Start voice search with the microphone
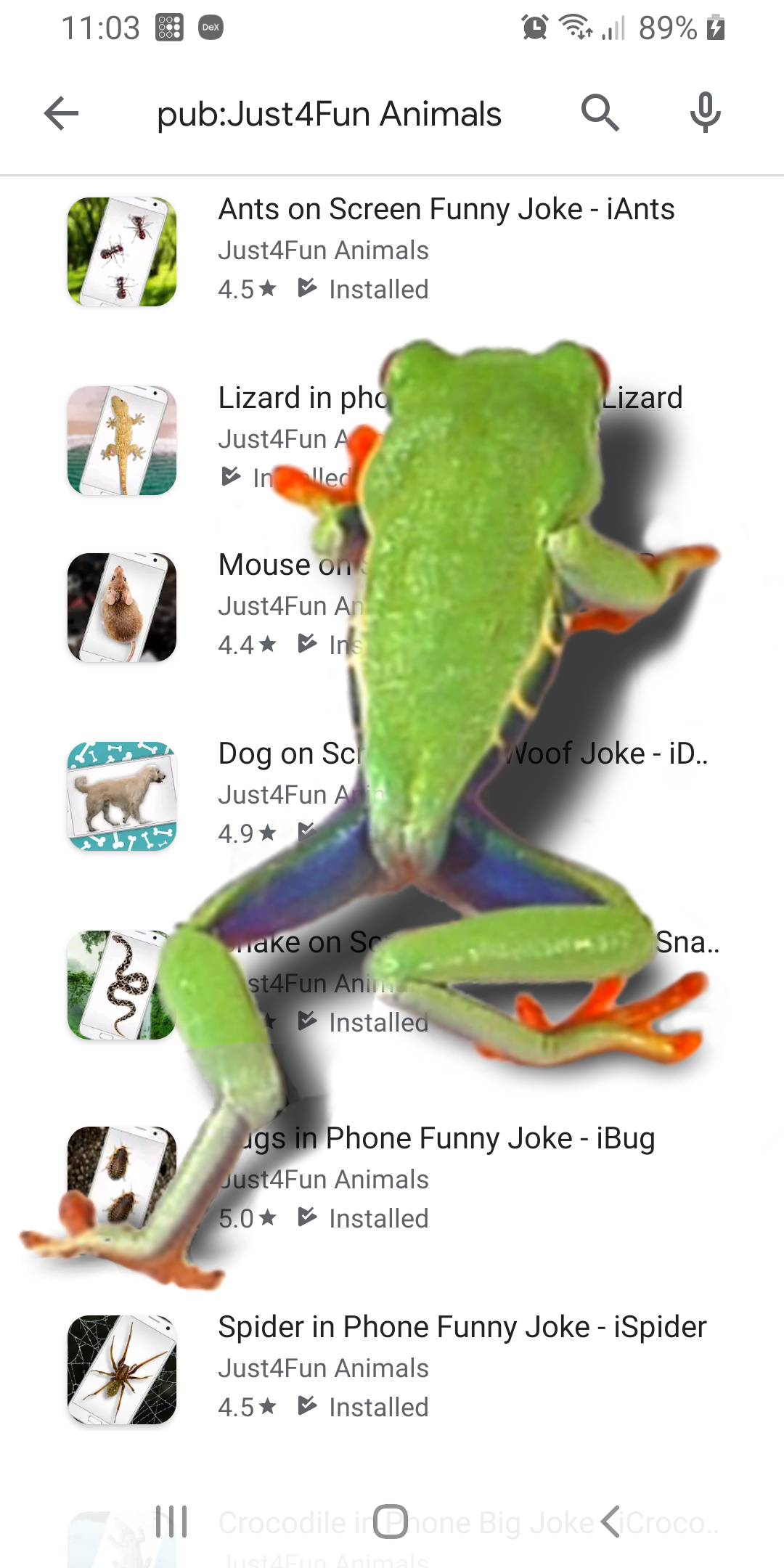 click(x=705, y=113)
